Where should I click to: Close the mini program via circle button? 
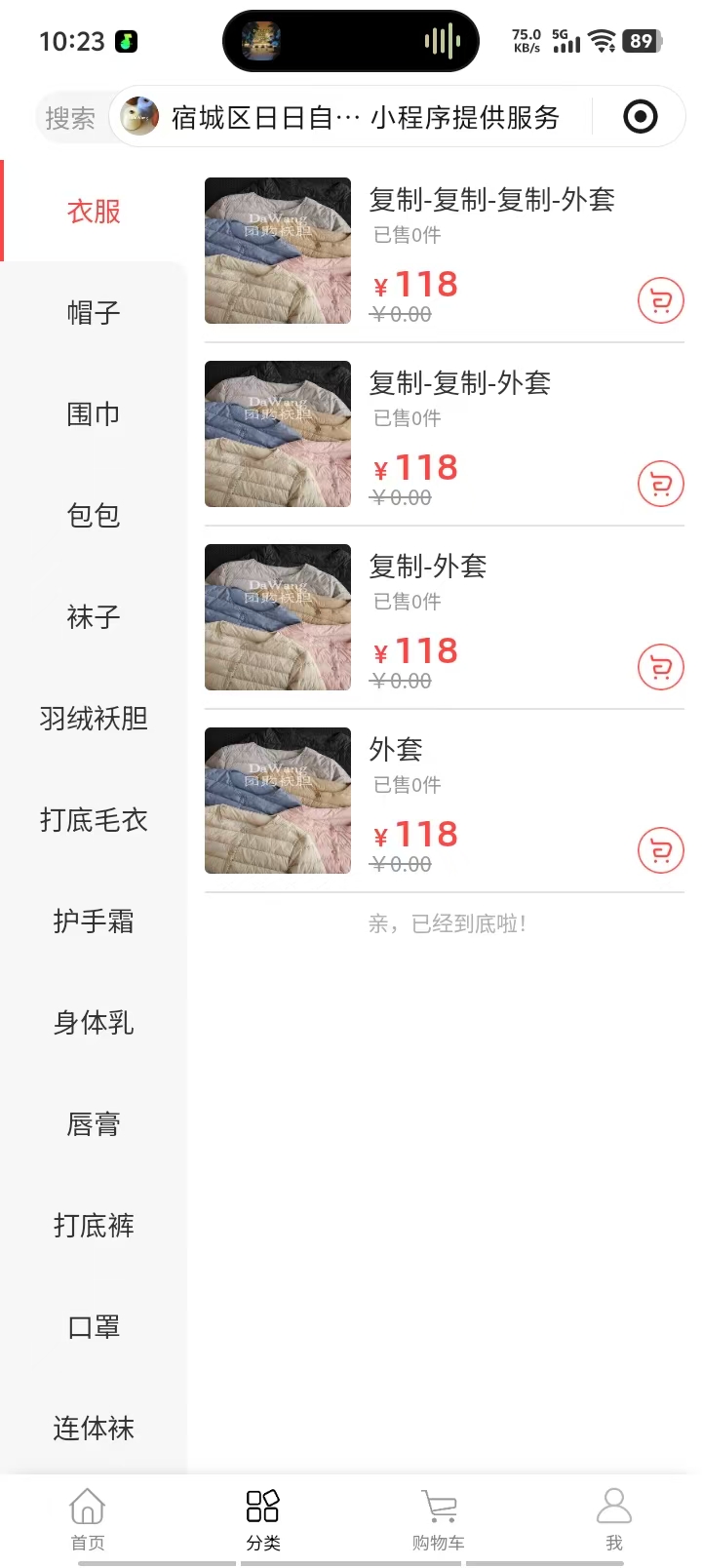[x=640, y=118]
